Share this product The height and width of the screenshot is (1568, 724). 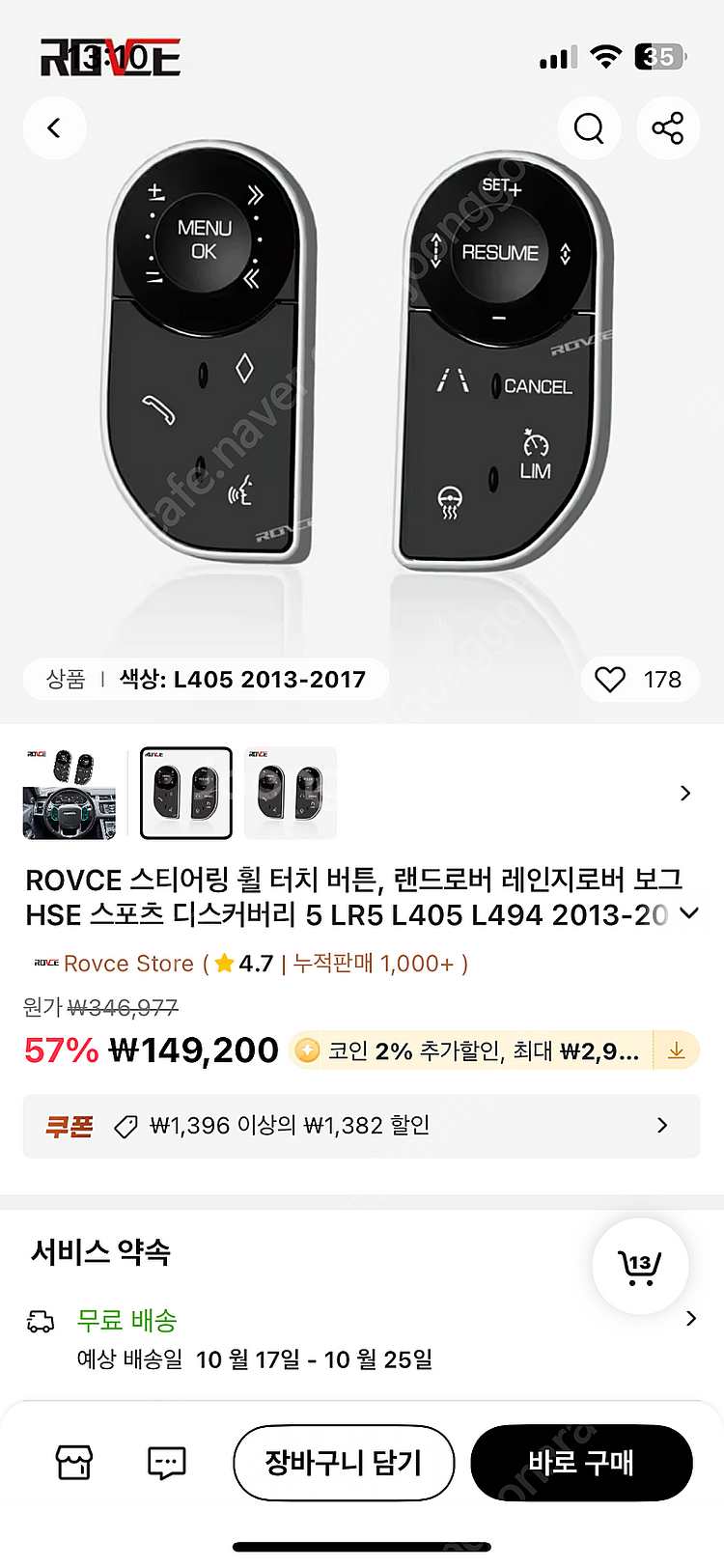click(668, 128)
